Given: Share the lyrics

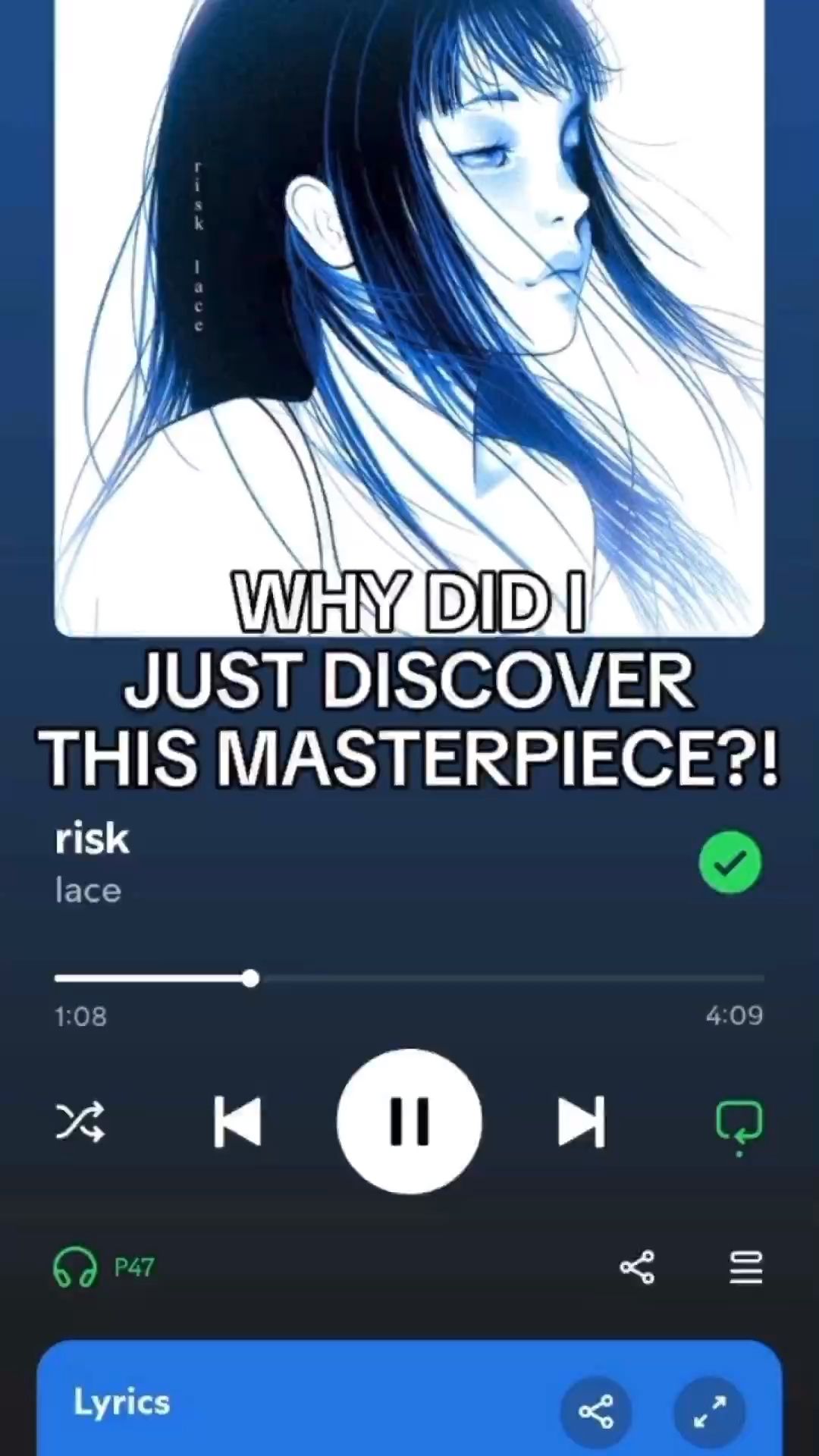Looking at the screenshot, I should [596, 1411].
